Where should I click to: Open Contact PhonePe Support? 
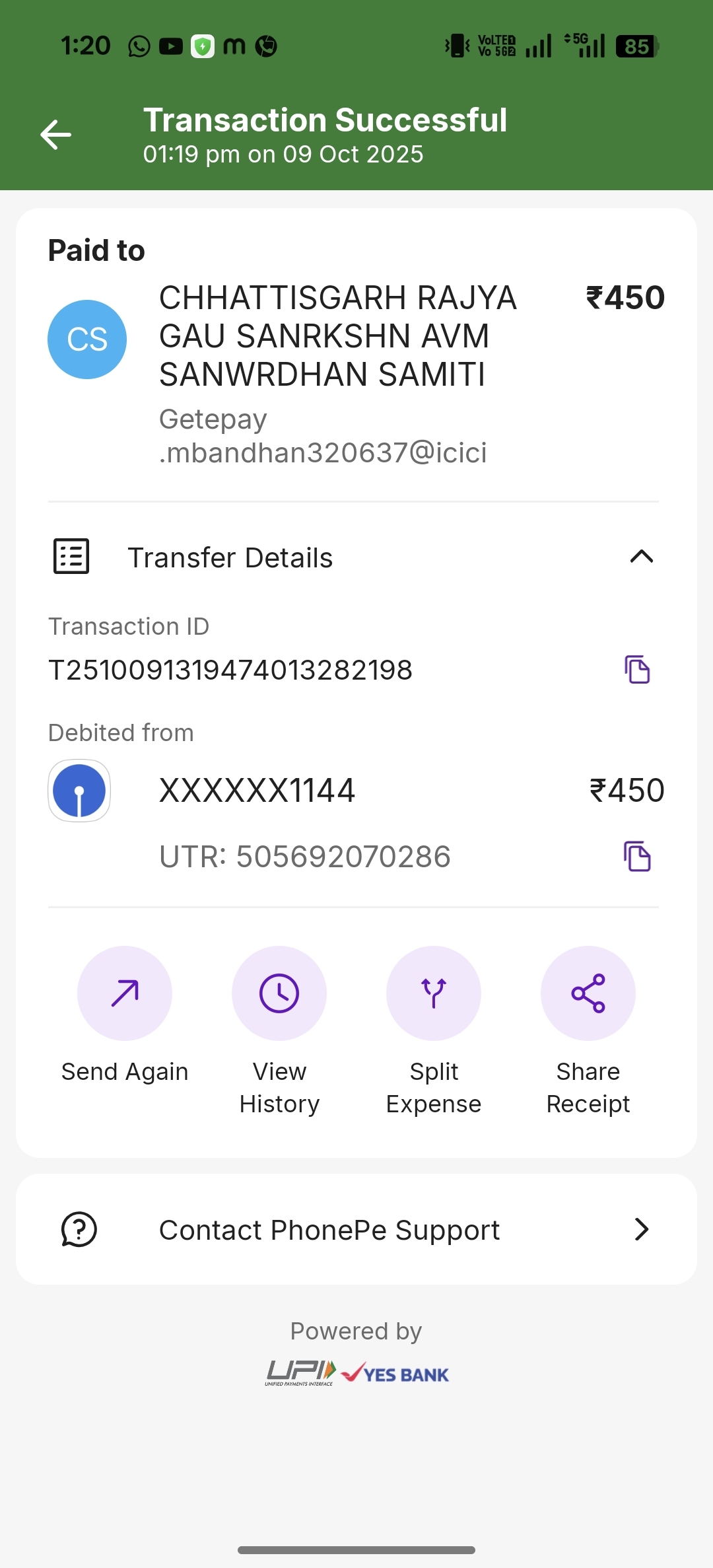coord(356,1230)
